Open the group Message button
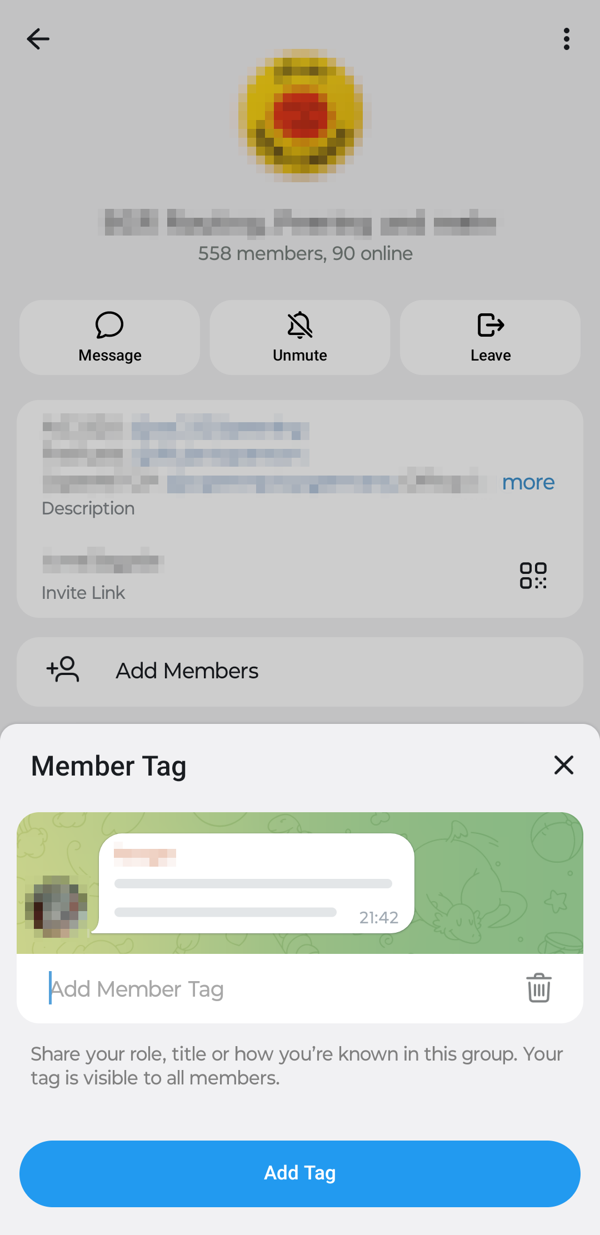The image size is (600, 1235). click(110, 337)
